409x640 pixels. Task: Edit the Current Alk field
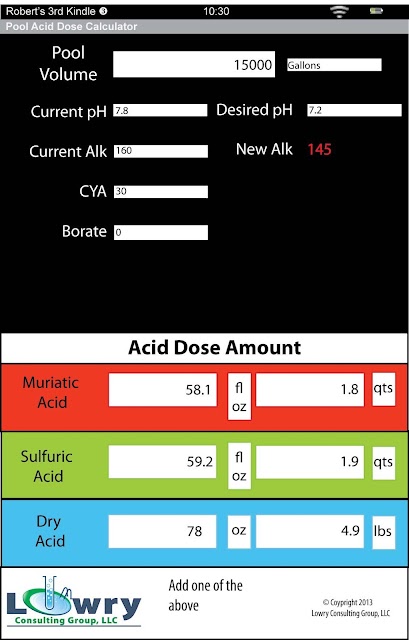161,151
